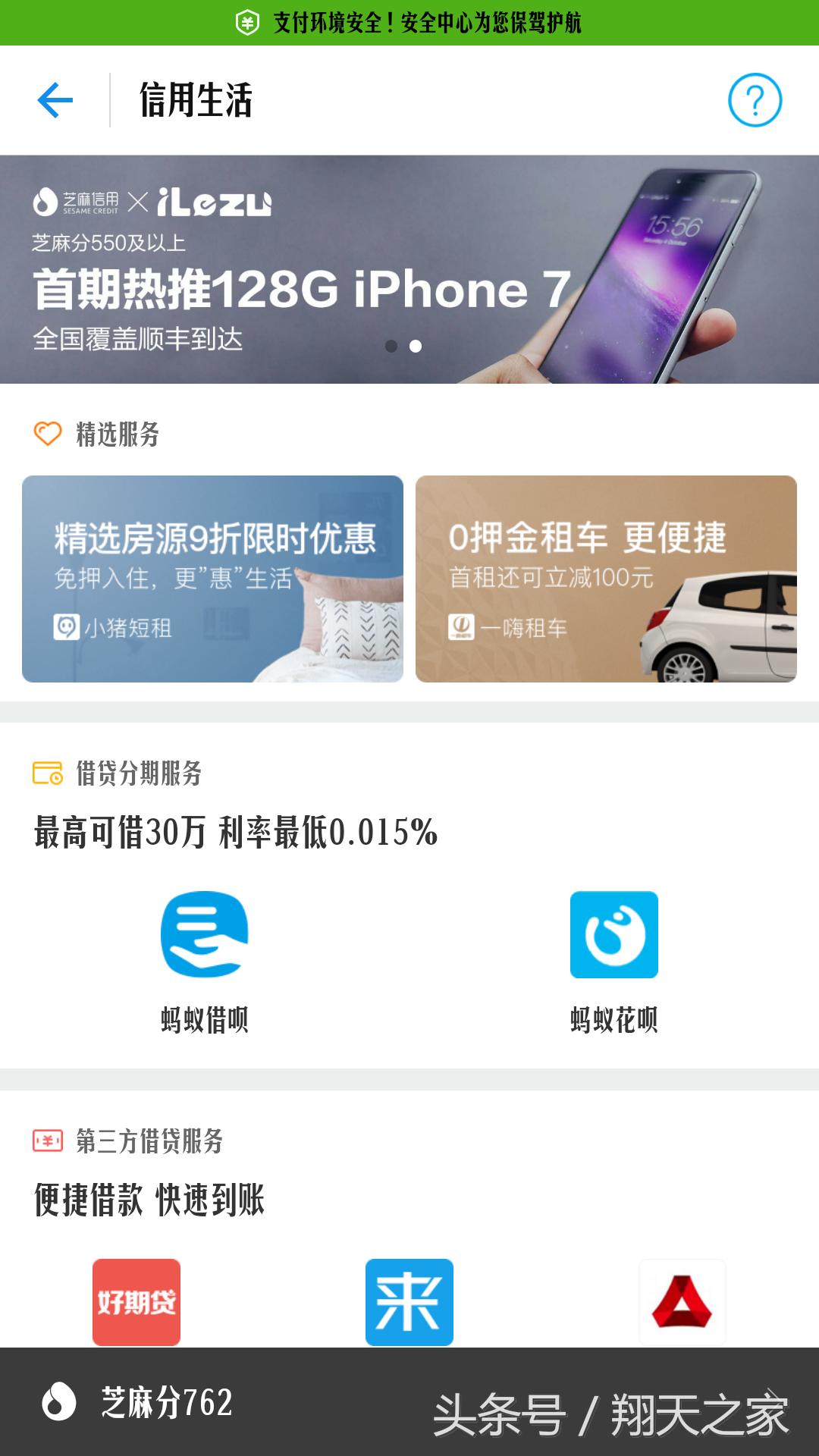Click the shield icon in the green security banner
The width and height of the screenshot is (819, 1456).
coord(249,24)
